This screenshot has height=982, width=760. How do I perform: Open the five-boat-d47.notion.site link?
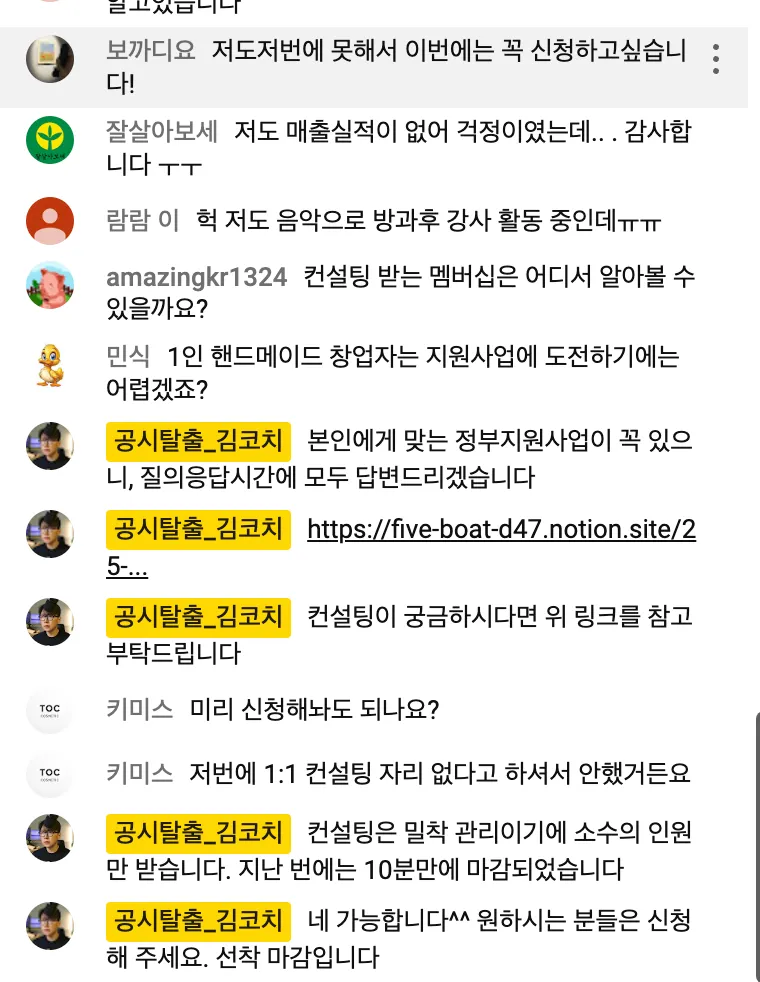(x=501, y=529)
